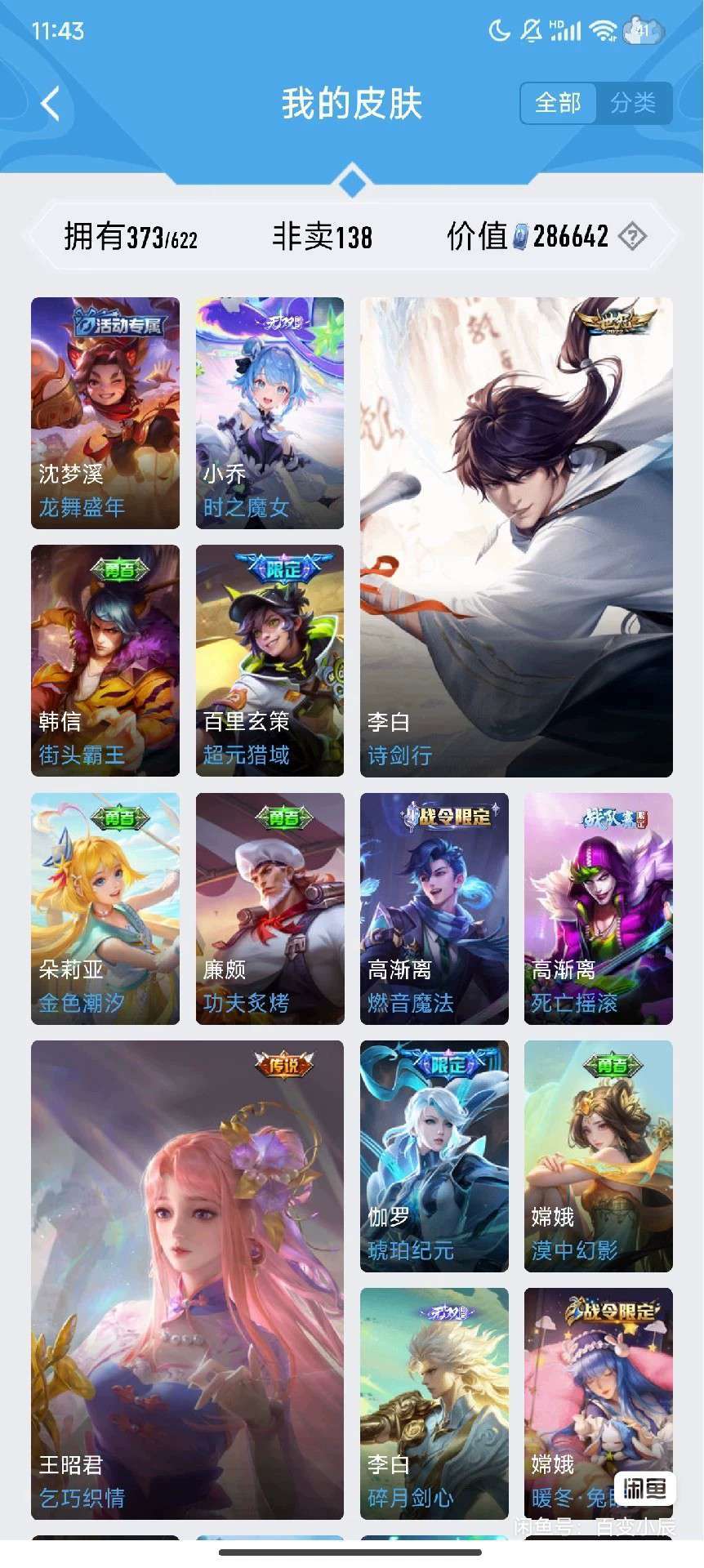
Task: Switch to the 分类 view
Action: click(633, 103)
